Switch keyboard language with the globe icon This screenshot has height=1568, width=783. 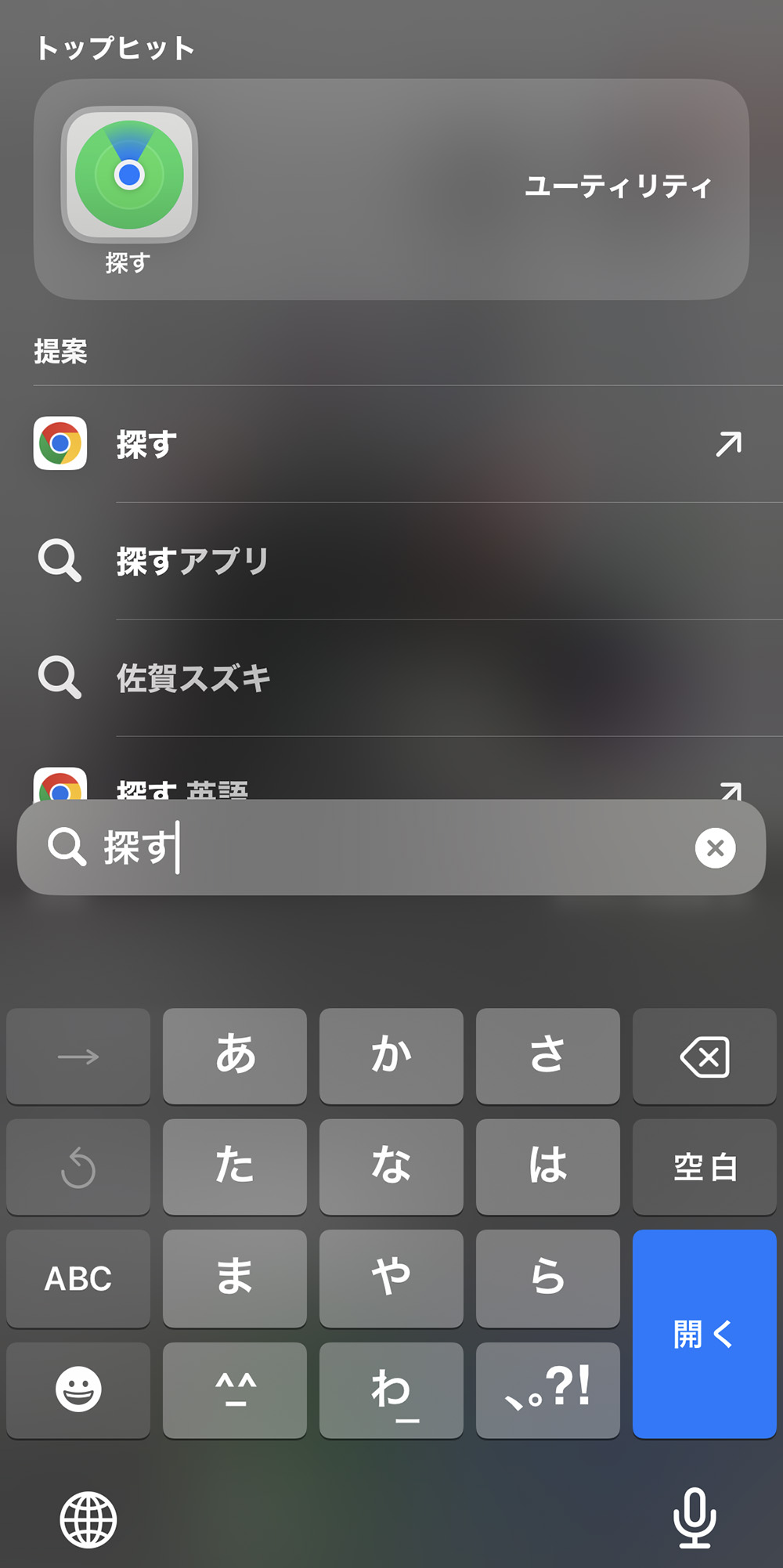click(x=88, y=1519)
